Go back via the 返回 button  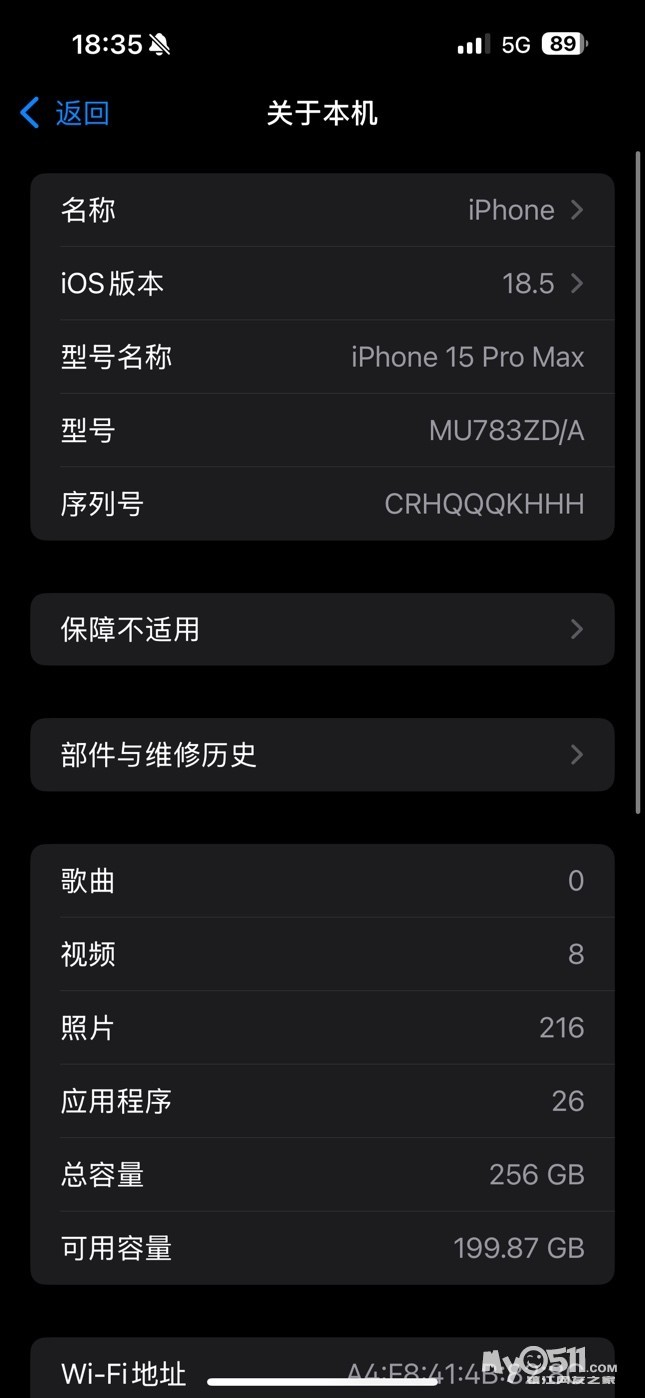(x=65, y=113)
